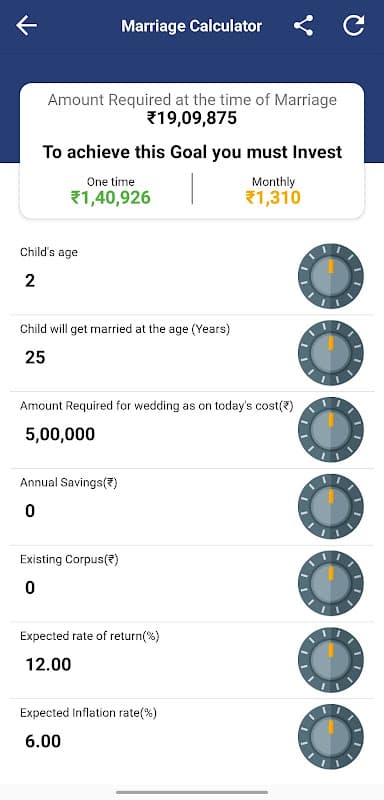Tap the dial for marriage age in years
The width and height of the screenshot is (384, 800).
coord(331,353)
